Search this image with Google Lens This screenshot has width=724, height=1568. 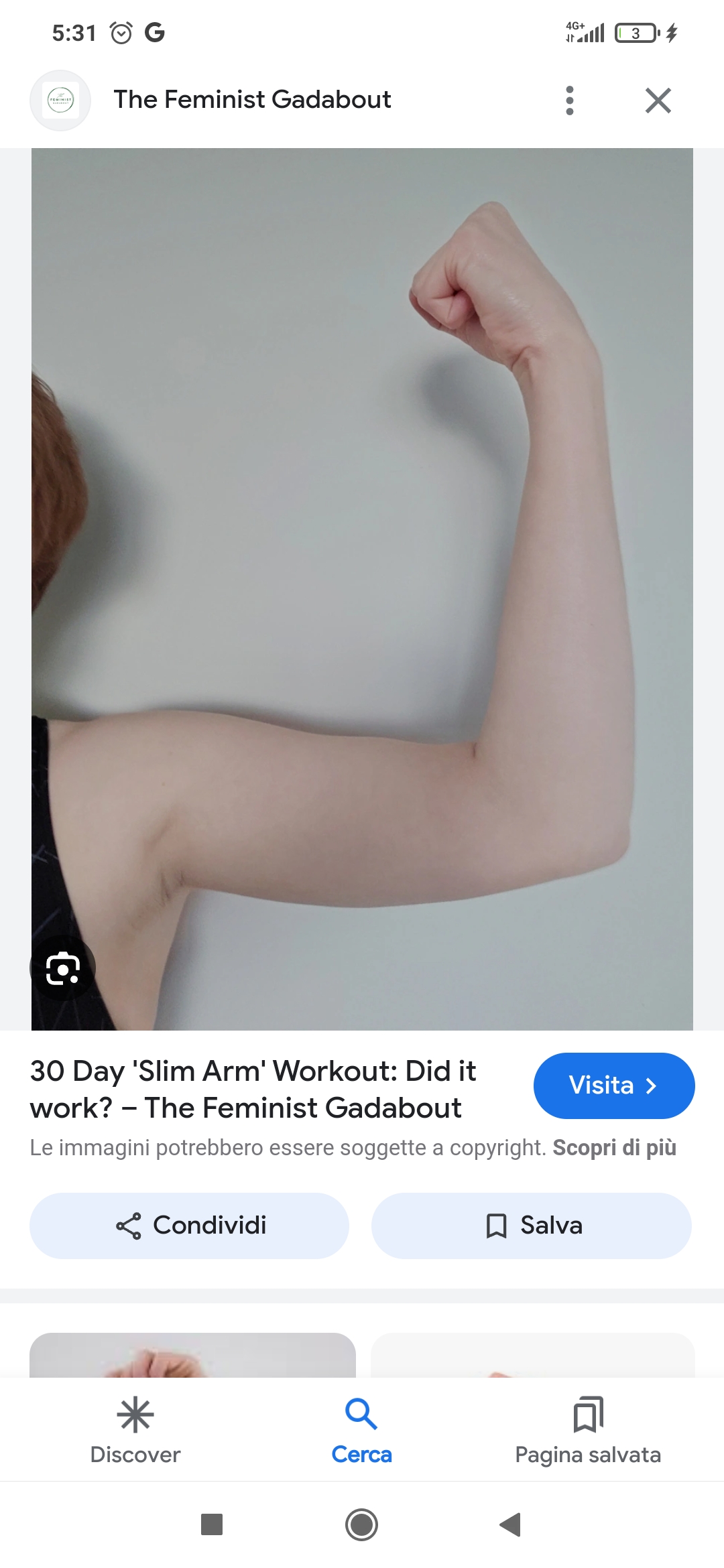[x=63, y=968]
